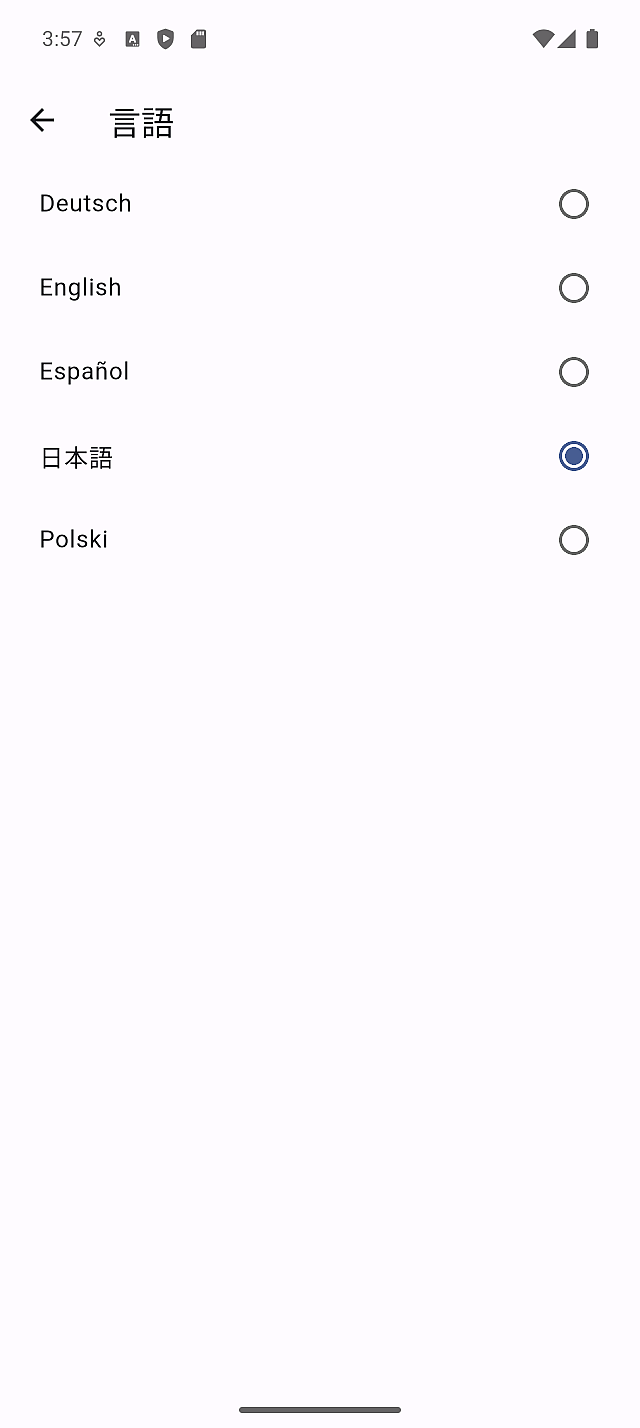
Task: Pick Polski from the language list
Action: pyautogui.click(x=573, y=540)
